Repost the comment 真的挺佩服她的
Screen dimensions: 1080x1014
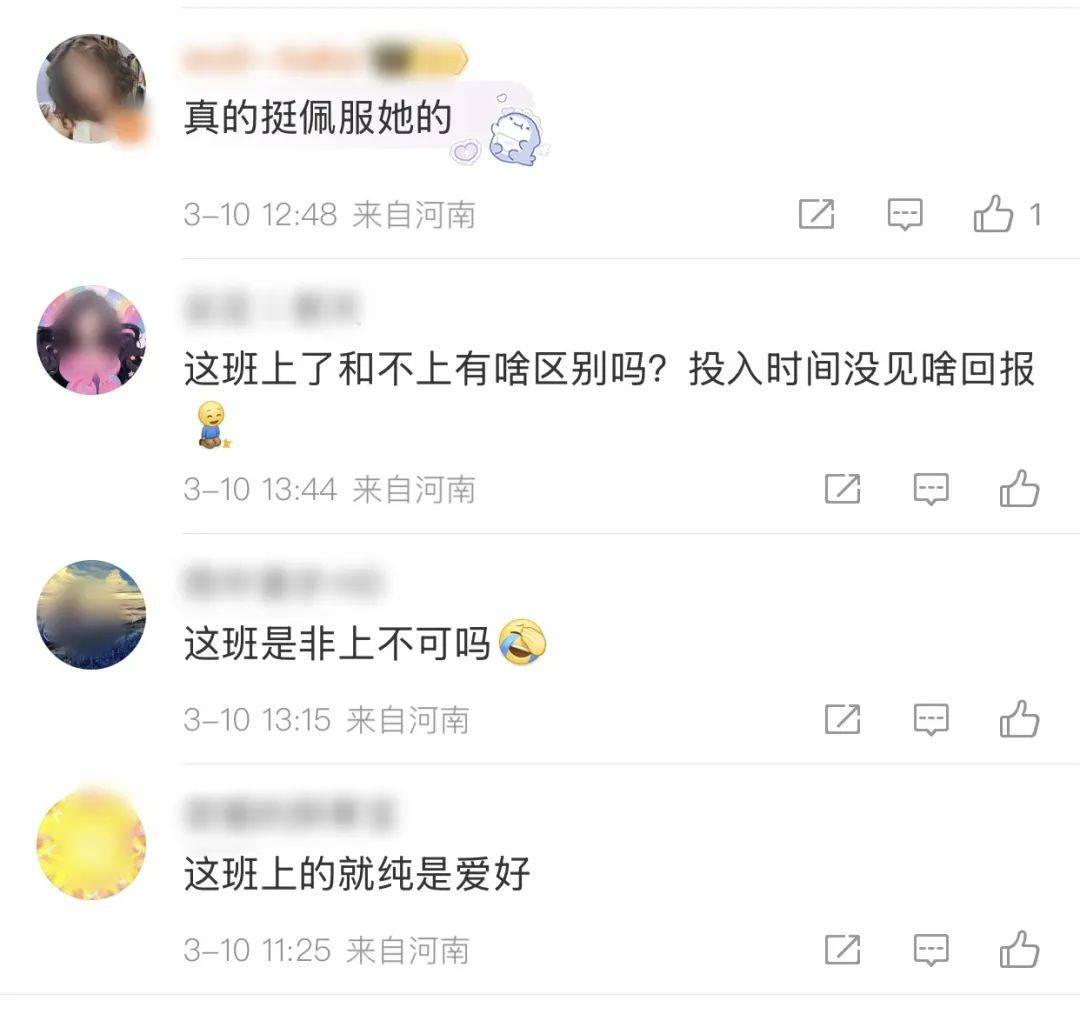816,214
